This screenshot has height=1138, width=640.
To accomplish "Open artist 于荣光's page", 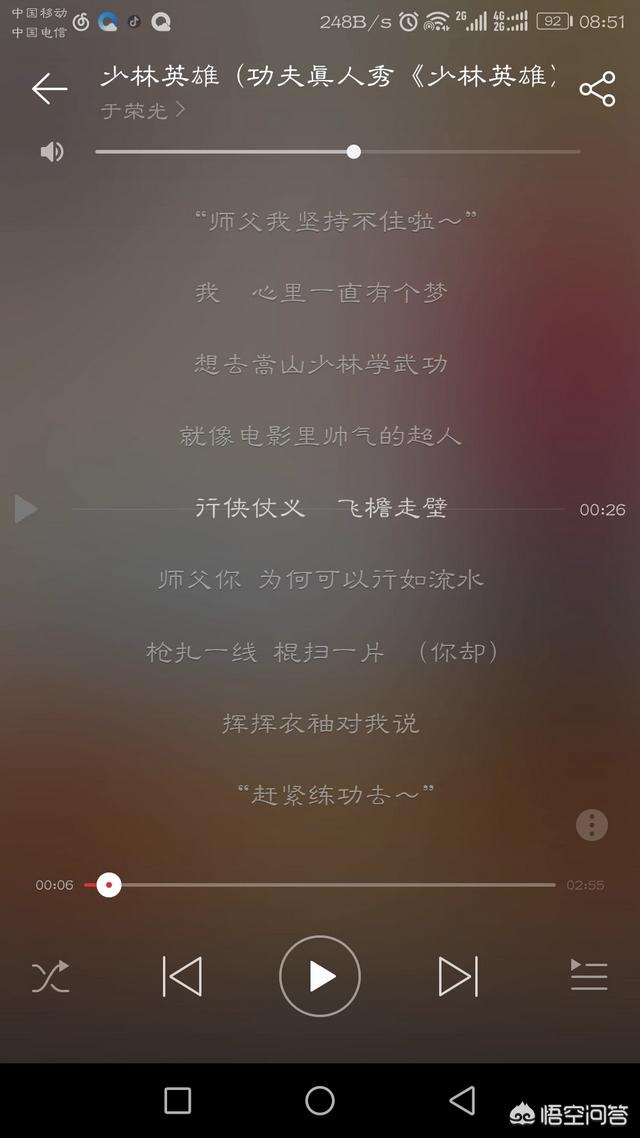I will [x=143, y=110].
